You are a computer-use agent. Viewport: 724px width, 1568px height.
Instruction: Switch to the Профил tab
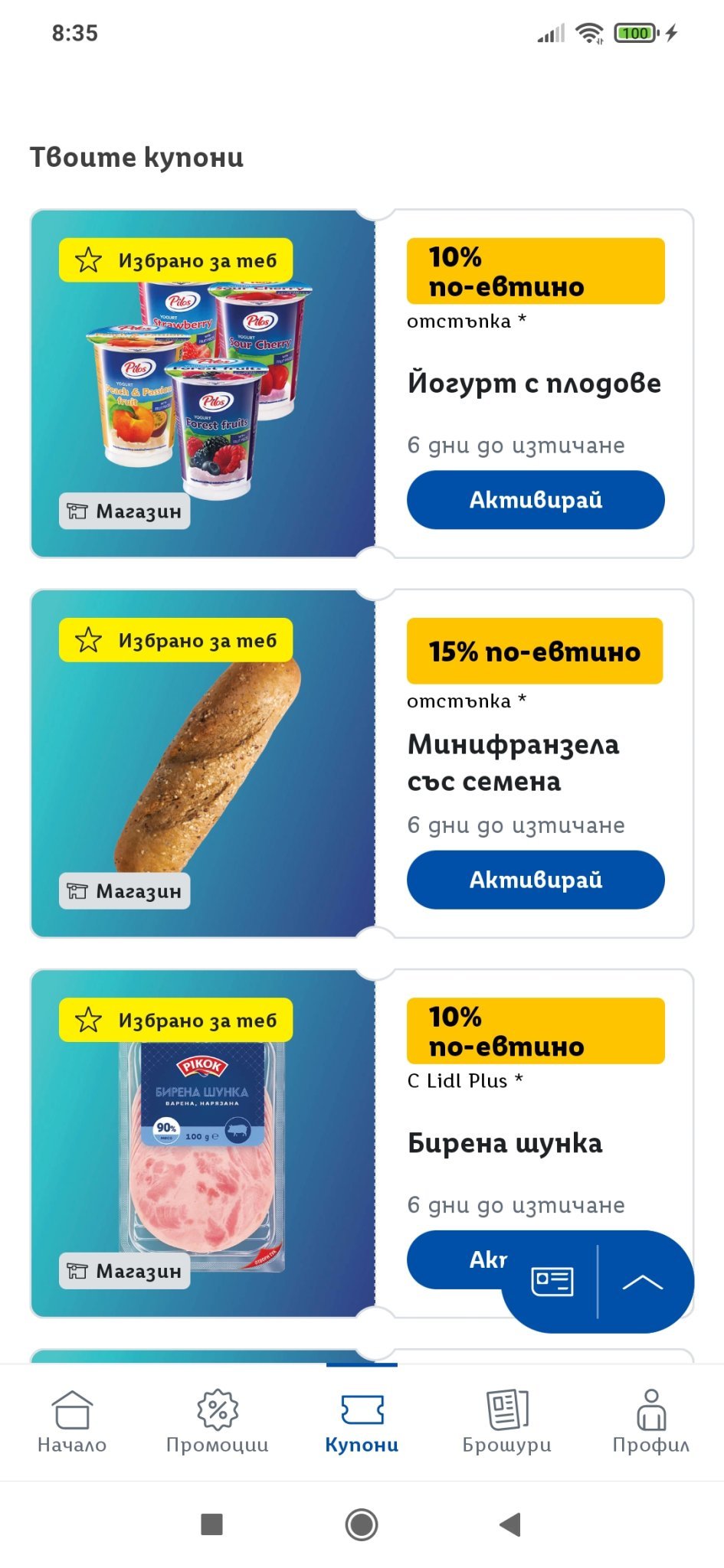pyautogui.click(x=651, y=1421)
